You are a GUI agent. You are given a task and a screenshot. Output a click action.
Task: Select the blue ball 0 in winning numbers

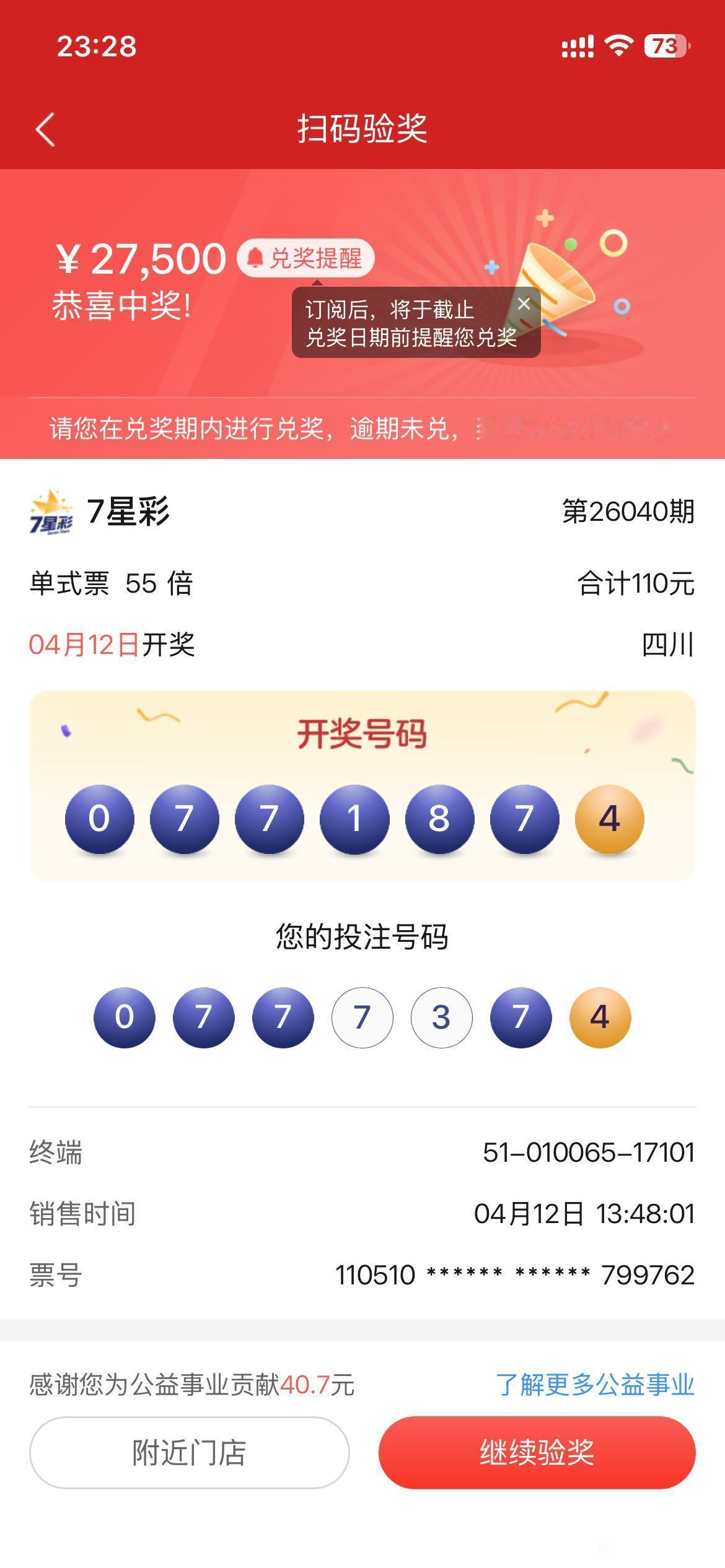pyautogui.click(x=99, y=819)
